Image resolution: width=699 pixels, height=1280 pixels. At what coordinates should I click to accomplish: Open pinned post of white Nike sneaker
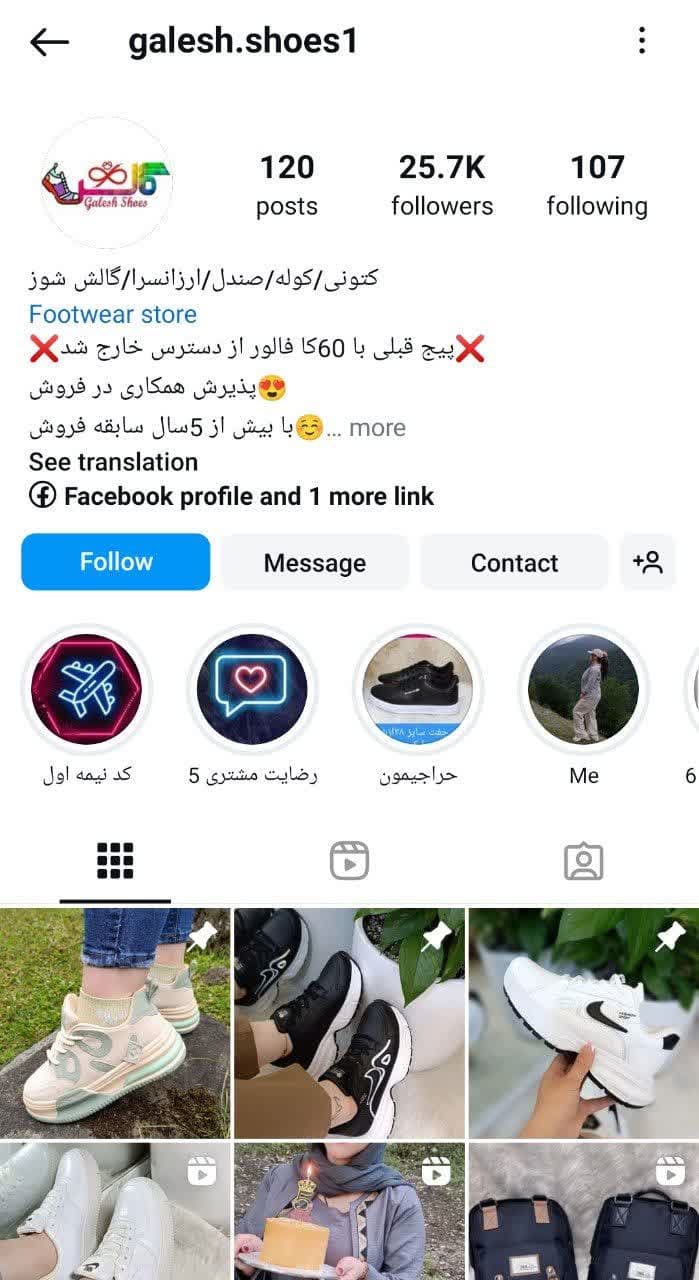click(x=584, y=1022)
